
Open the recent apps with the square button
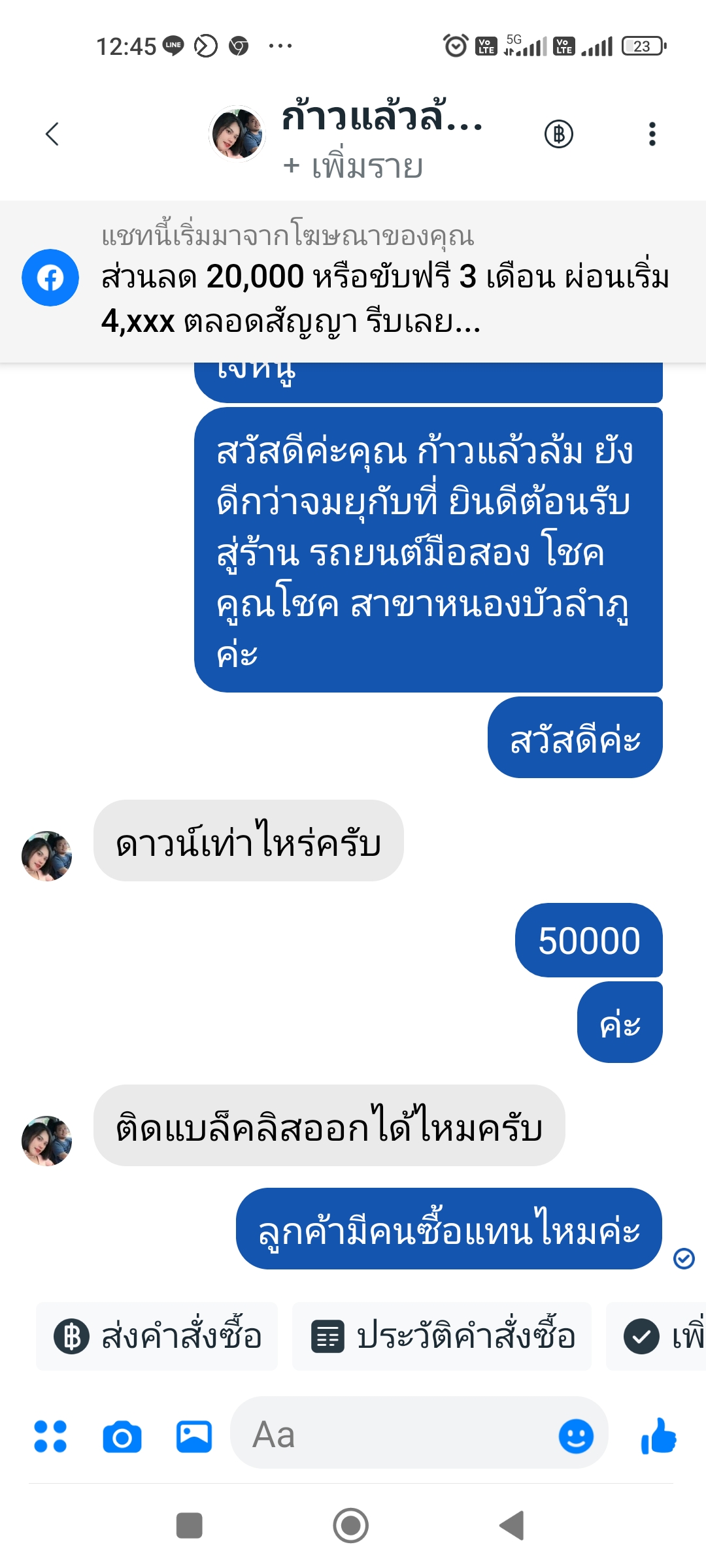pyautogui.click(x=190, y=1526)
